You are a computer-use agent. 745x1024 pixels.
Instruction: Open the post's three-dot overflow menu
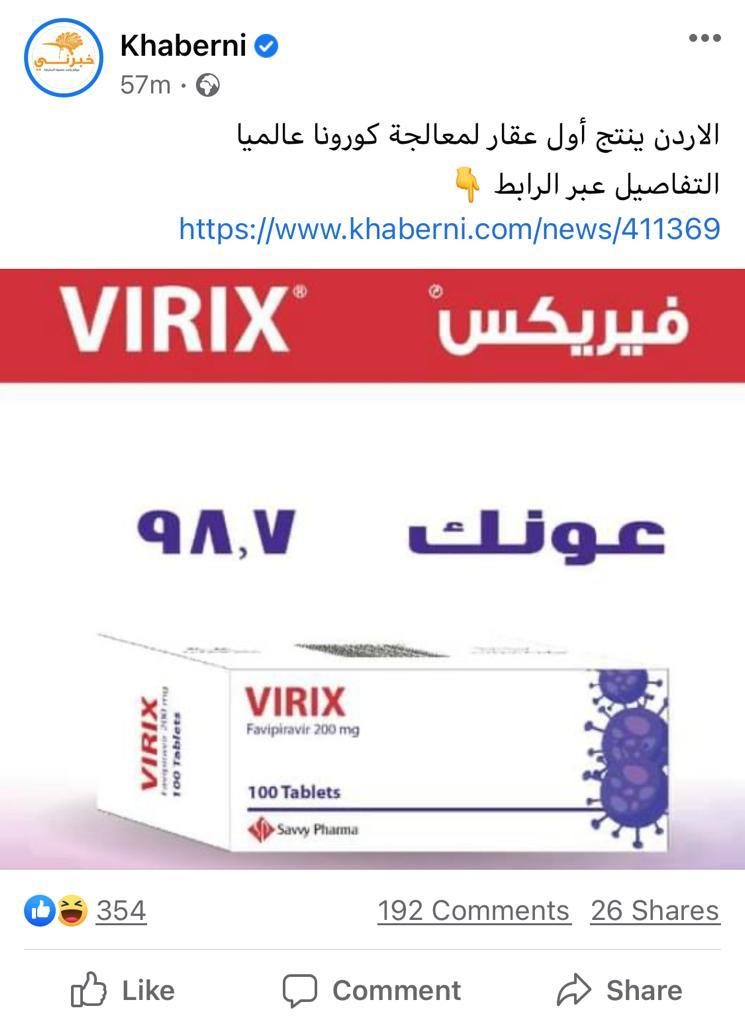704,38
